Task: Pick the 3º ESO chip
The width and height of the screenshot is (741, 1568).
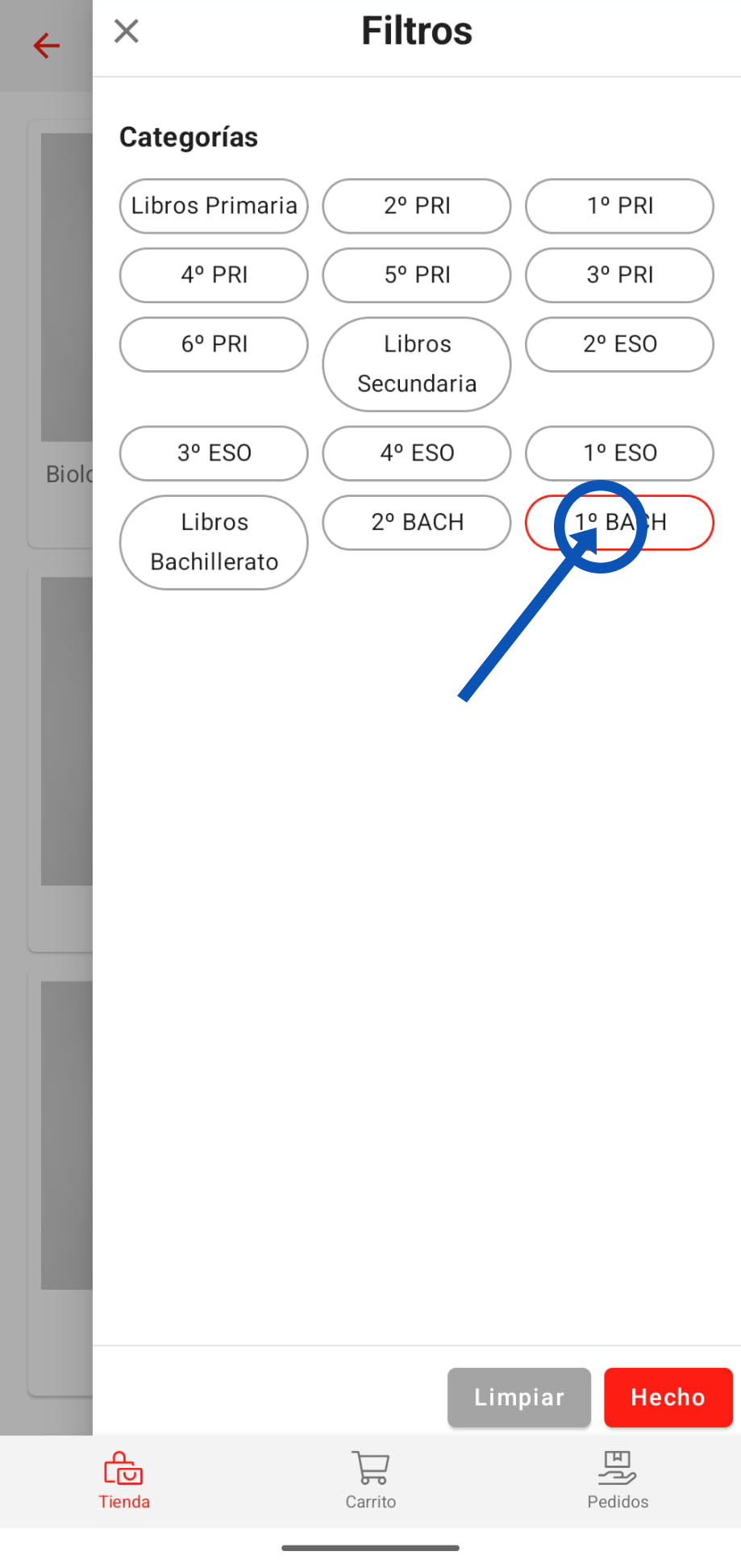Action: point(214,453)
